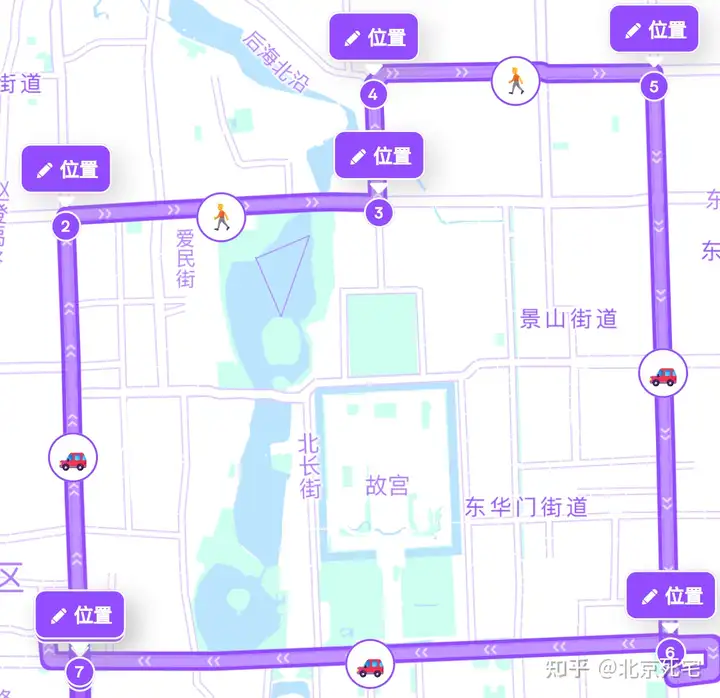Edit position of waypoint 2

pyautogui.click(x=66, y=169)
